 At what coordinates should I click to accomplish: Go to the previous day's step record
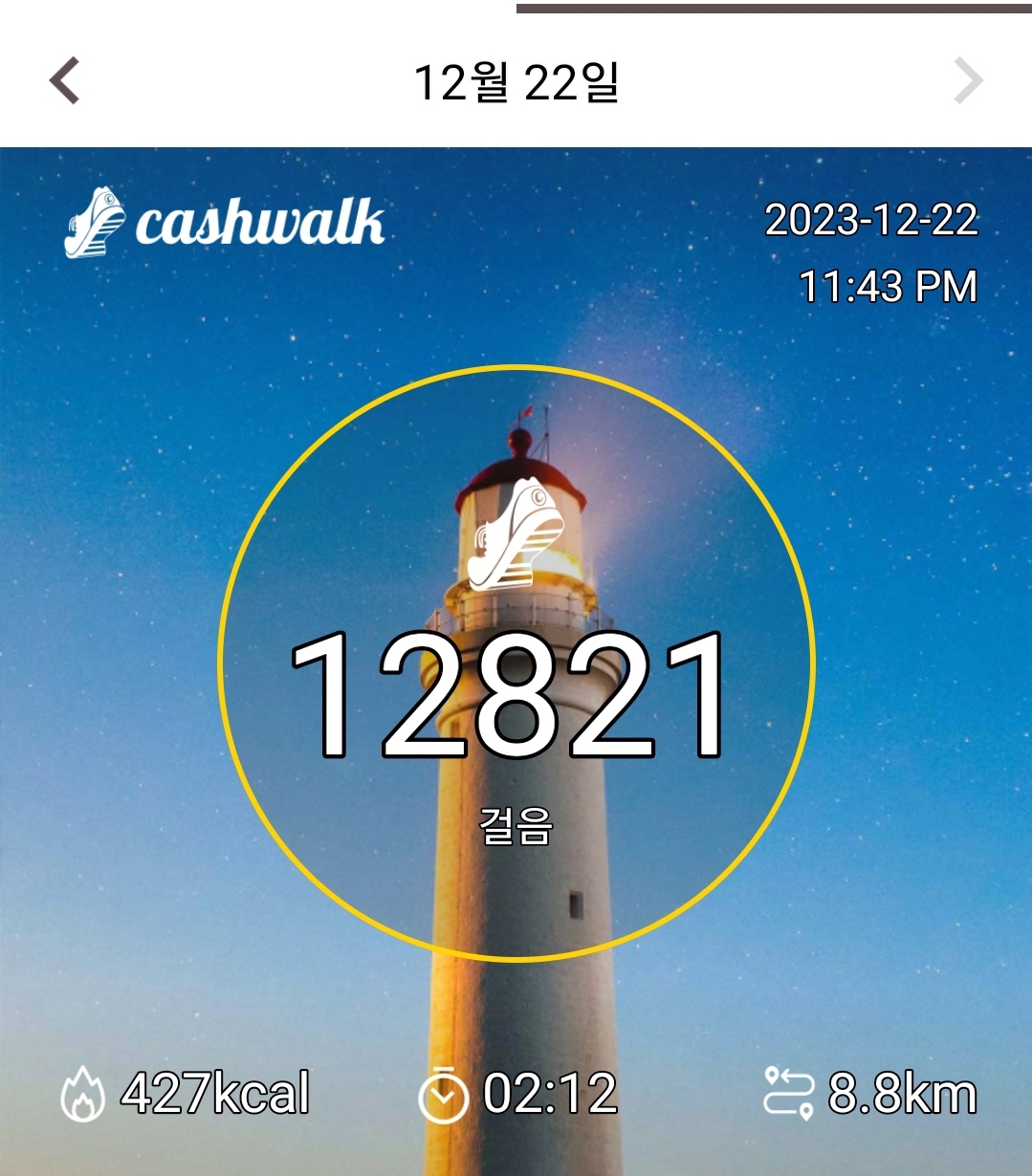(64, 80)
